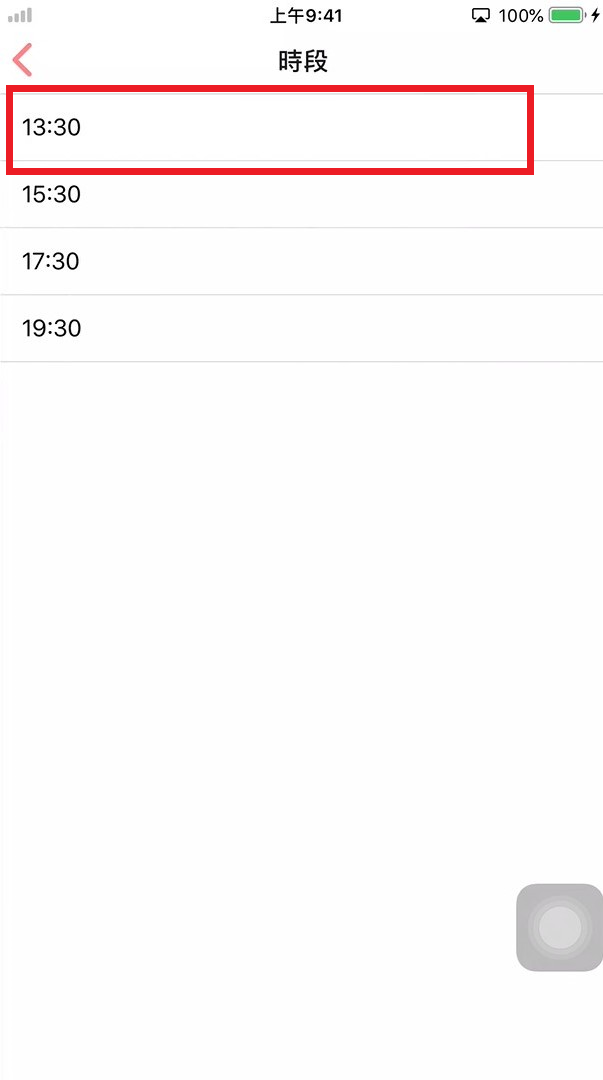Screen dimensions: 603x1080
Task: Choose the 15:30 time slot
Action: tap(301, 194)
